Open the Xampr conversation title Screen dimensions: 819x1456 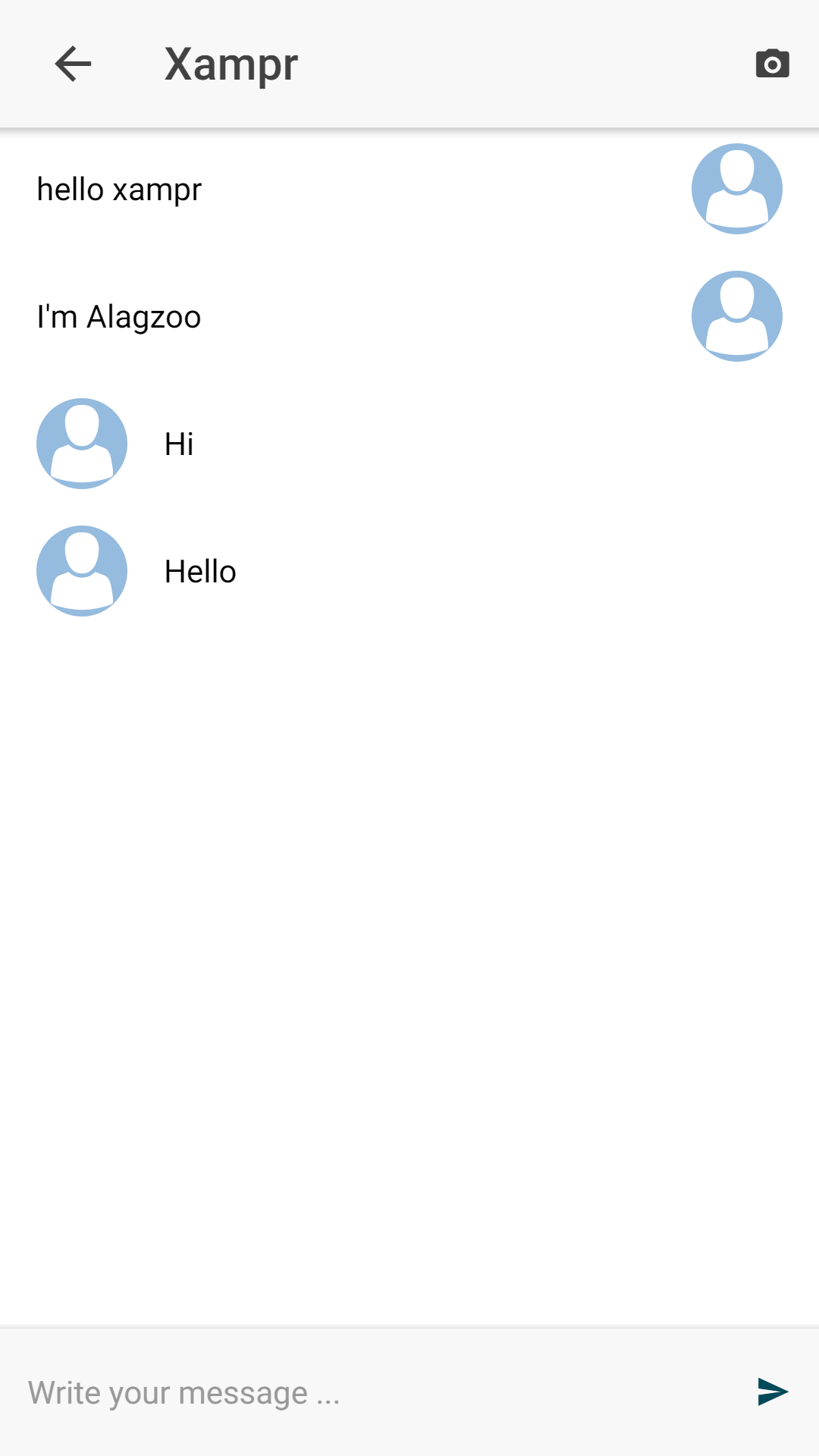pyautogui.click(x=230, y=64)
